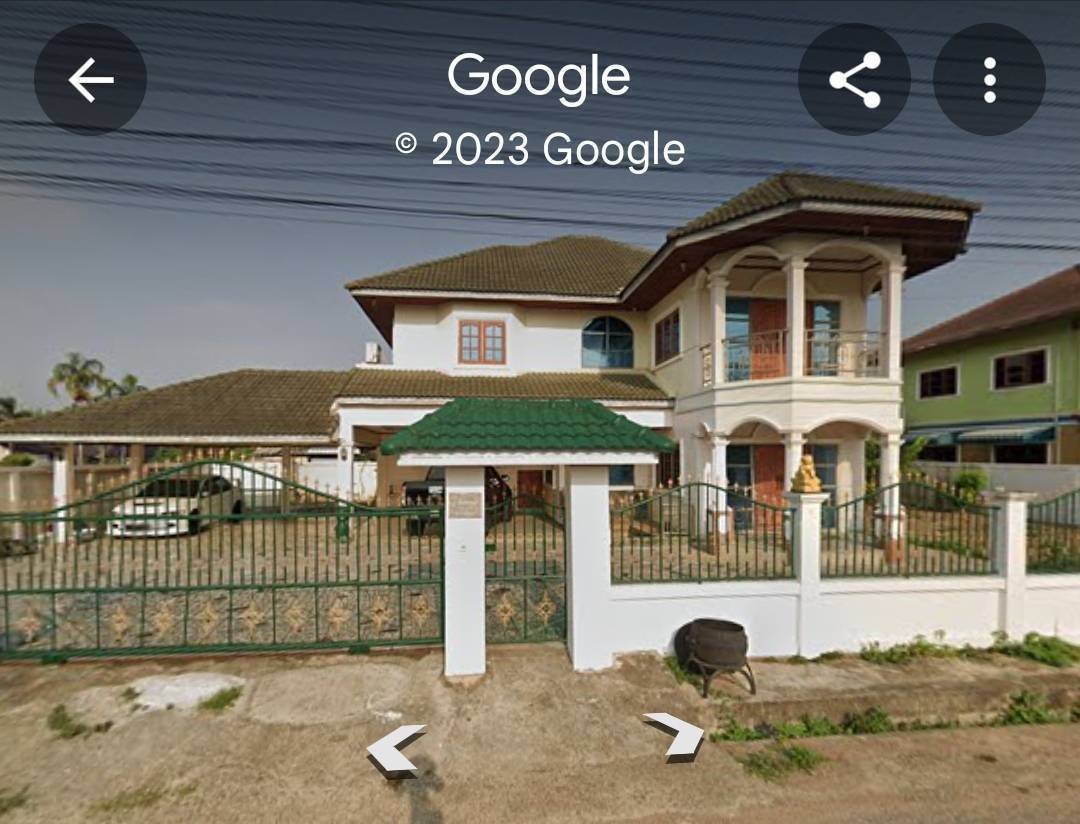Open the three-dot overflow menu
1080x824 pixels.
tap(989, 80)
